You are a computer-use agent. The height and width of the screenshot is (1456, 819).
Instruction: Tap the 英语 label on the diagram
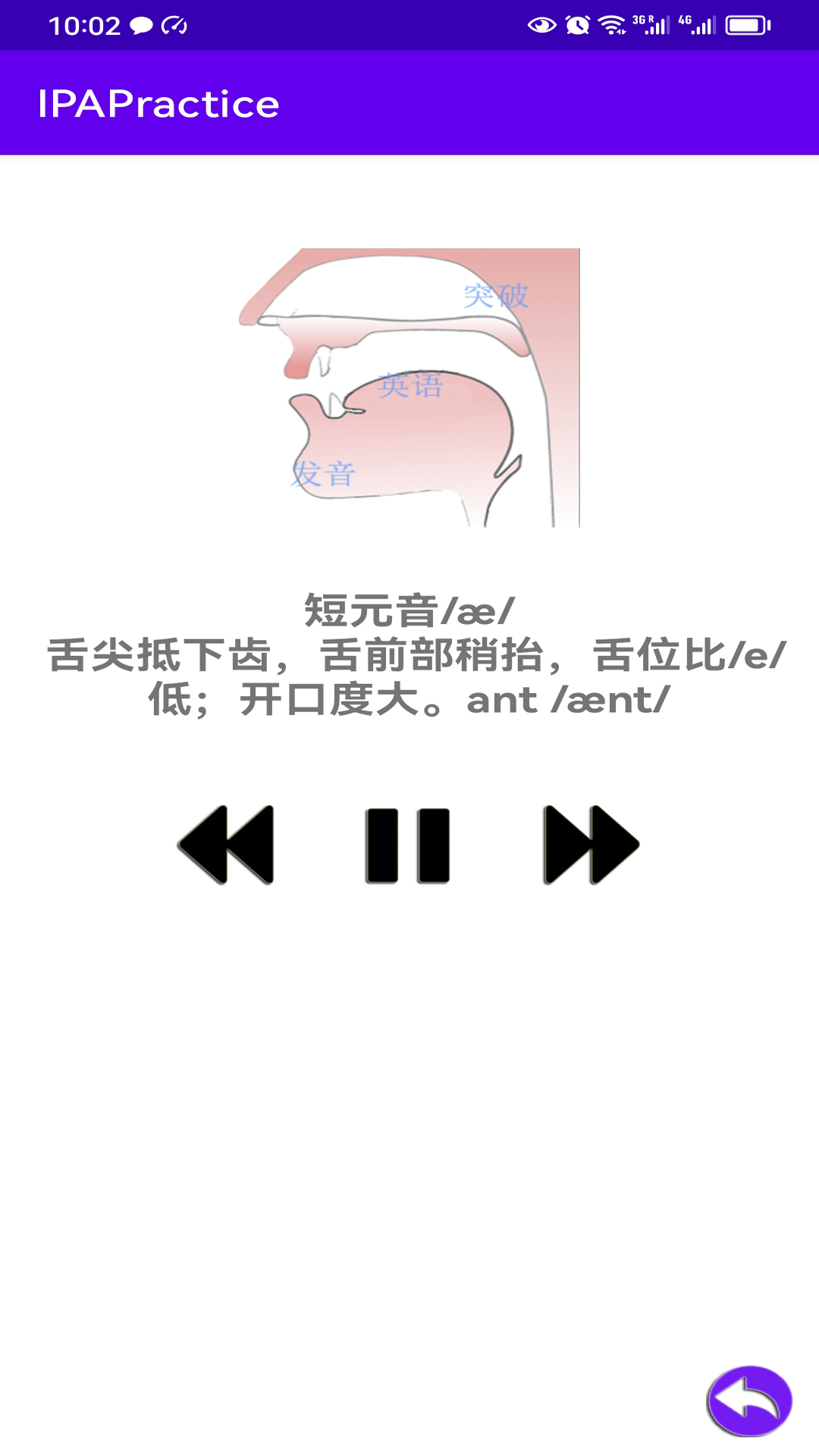411,385
